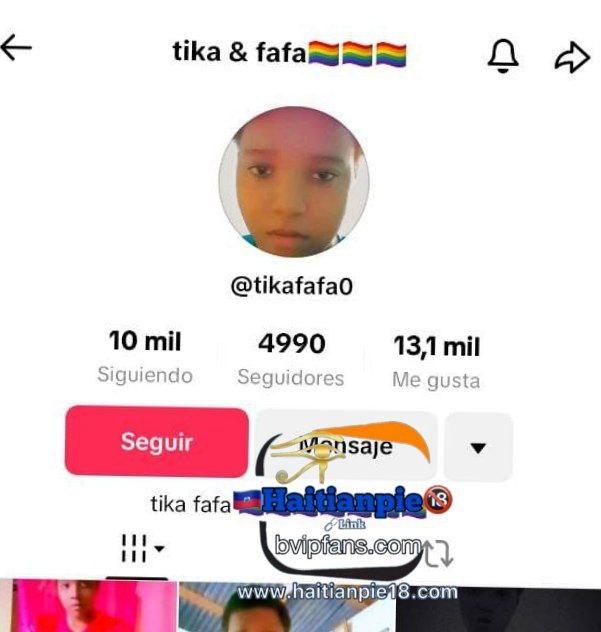View the profile picture
This screenshot has width=601, height=632.
[x=293, y=181]
